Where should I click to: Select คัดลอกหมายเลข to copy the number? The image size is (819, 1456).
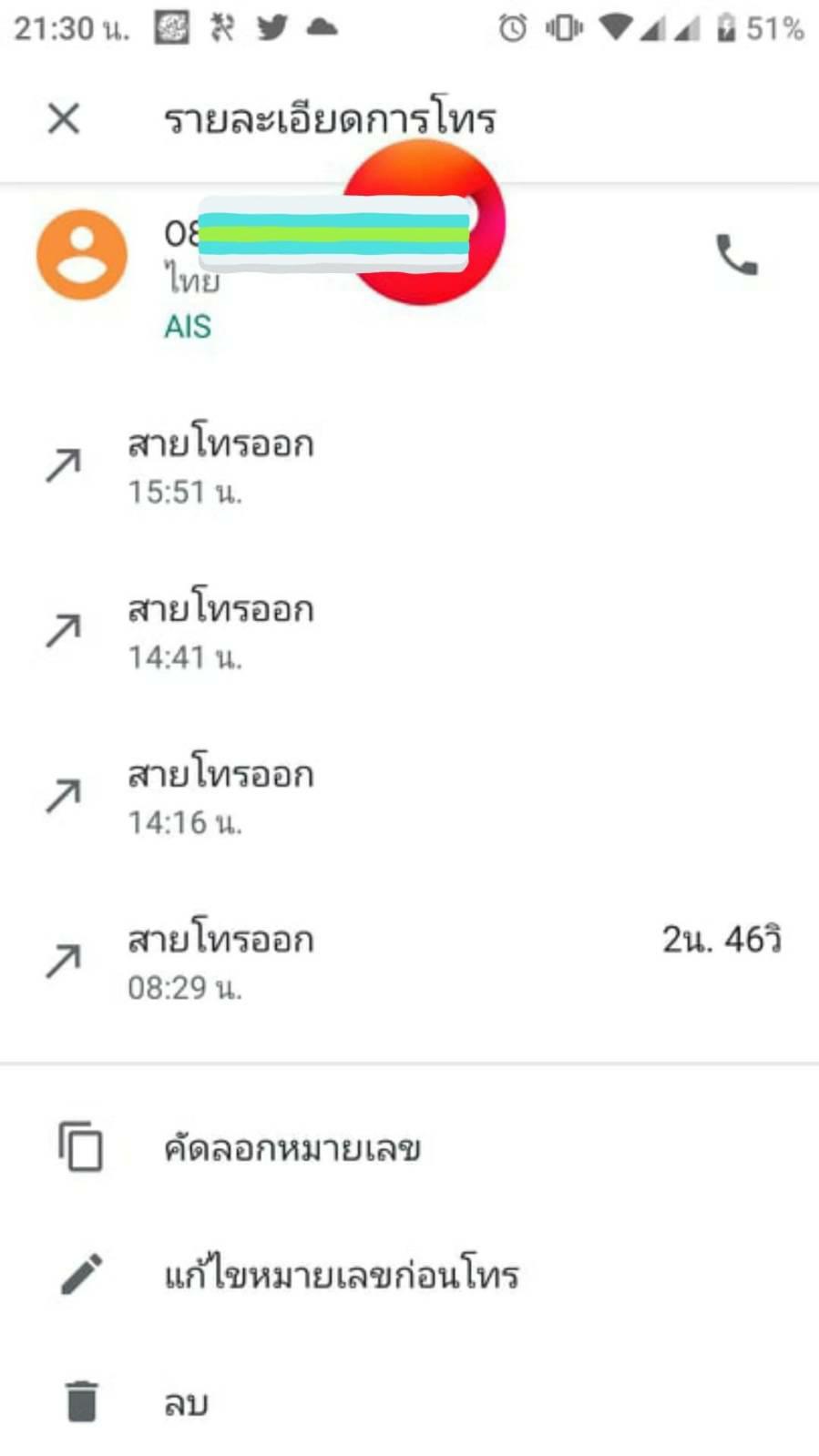[x=292, y=1147]
